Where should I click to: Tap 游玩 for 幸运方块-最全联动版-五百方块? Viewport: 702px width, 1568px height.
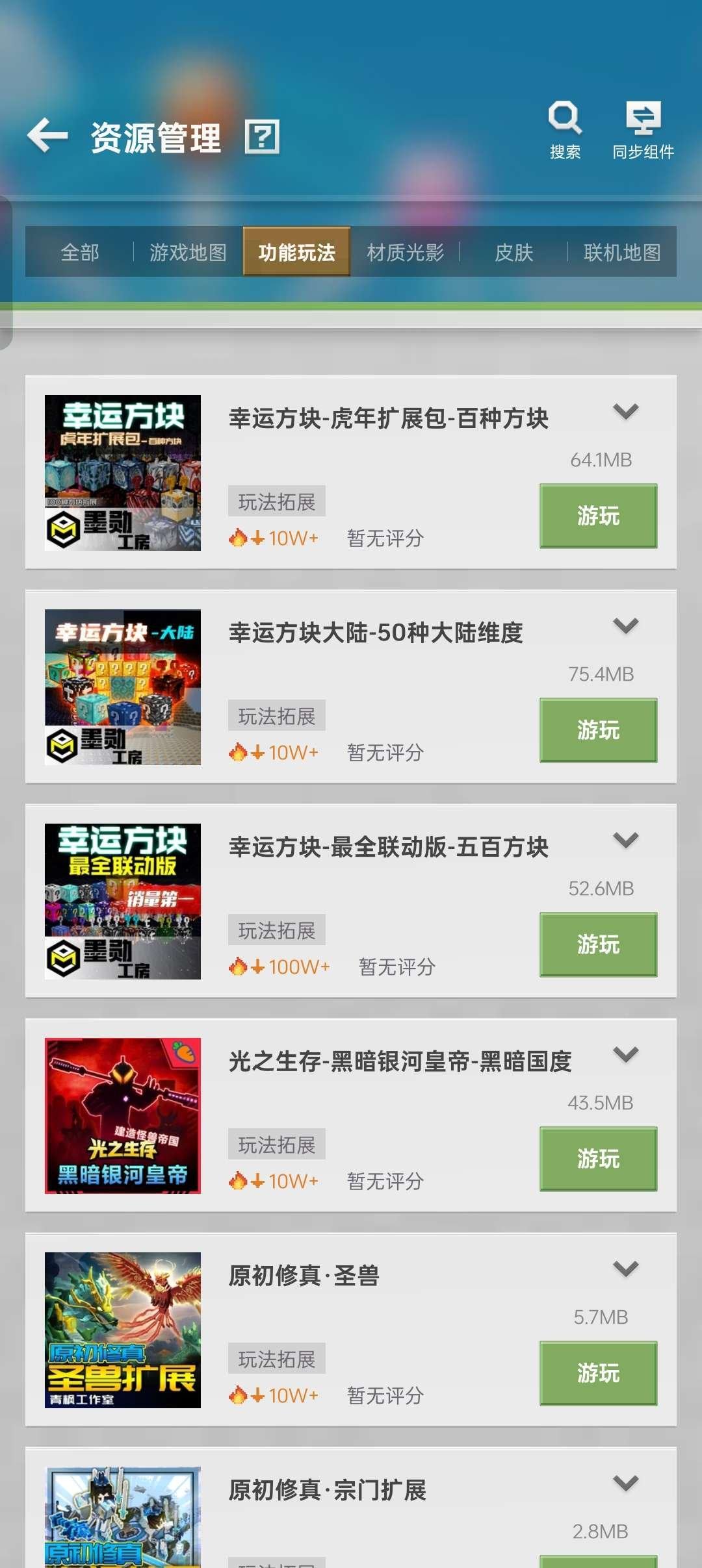597,944
